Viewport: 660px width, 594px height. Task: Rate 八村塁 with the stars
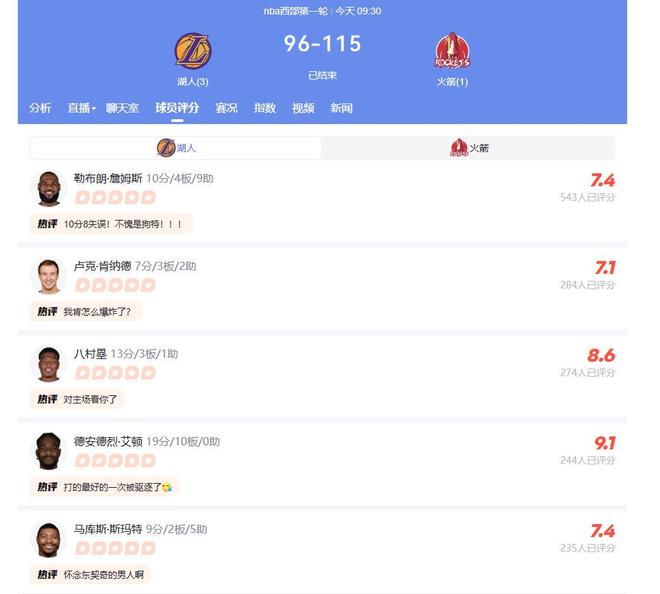pyautogui.click(x=115, y=373)
